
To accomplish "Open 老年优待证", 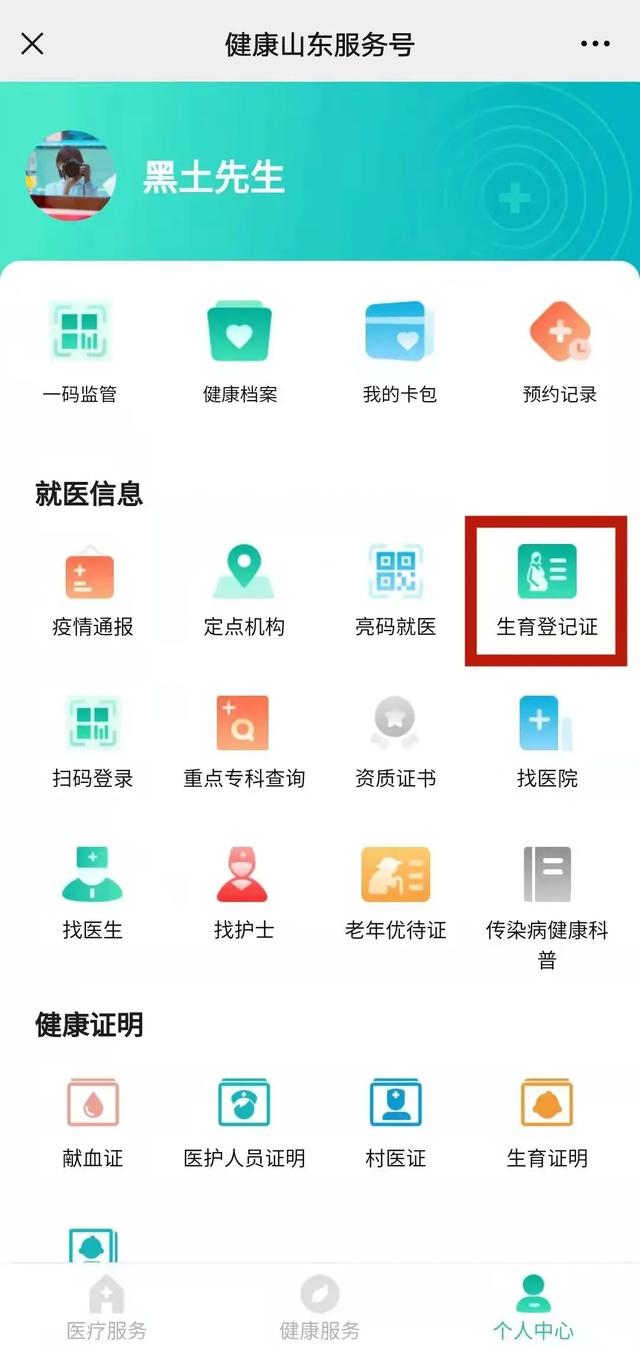I will coord(396,893).
